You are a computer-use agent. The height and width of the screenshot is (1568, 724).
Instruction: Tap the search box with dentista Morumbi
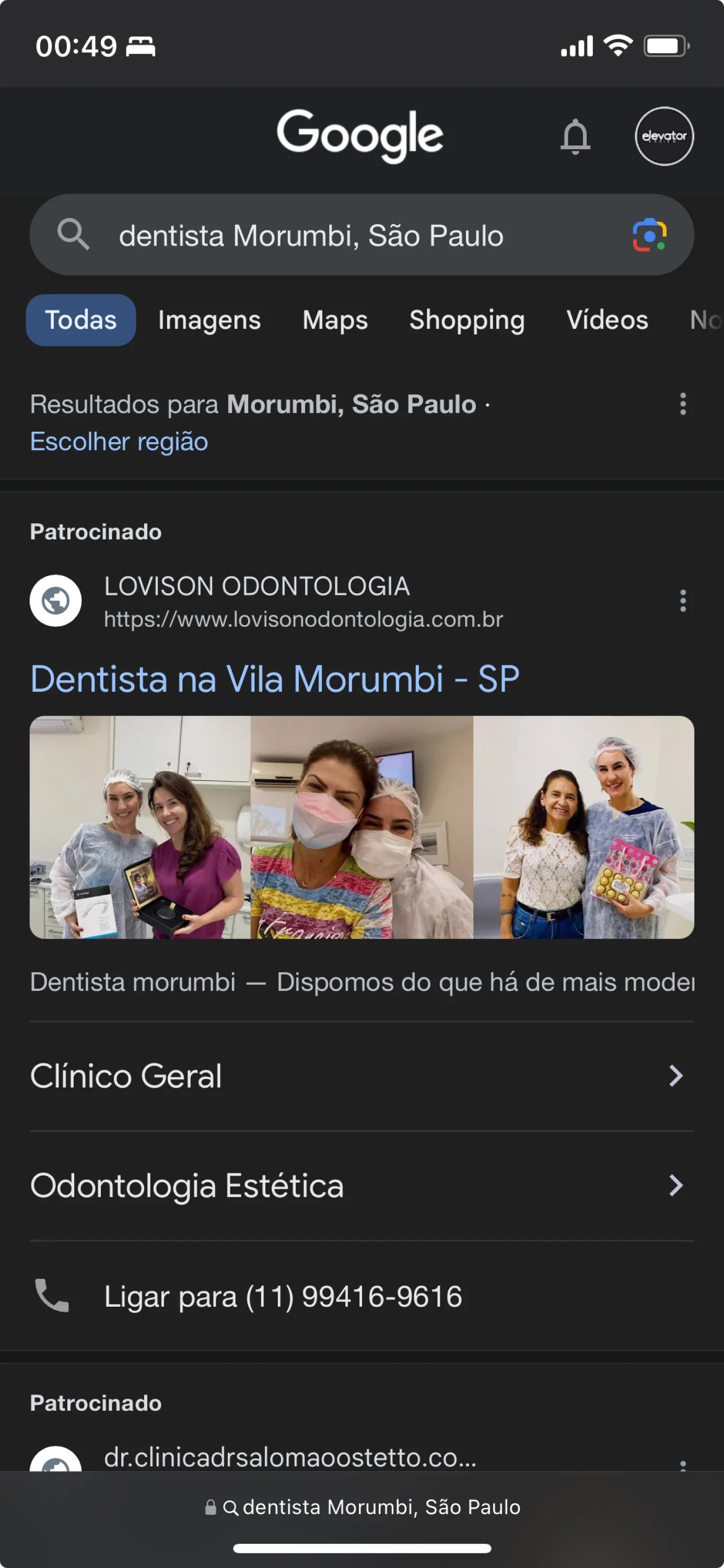(x=341, y=236)
